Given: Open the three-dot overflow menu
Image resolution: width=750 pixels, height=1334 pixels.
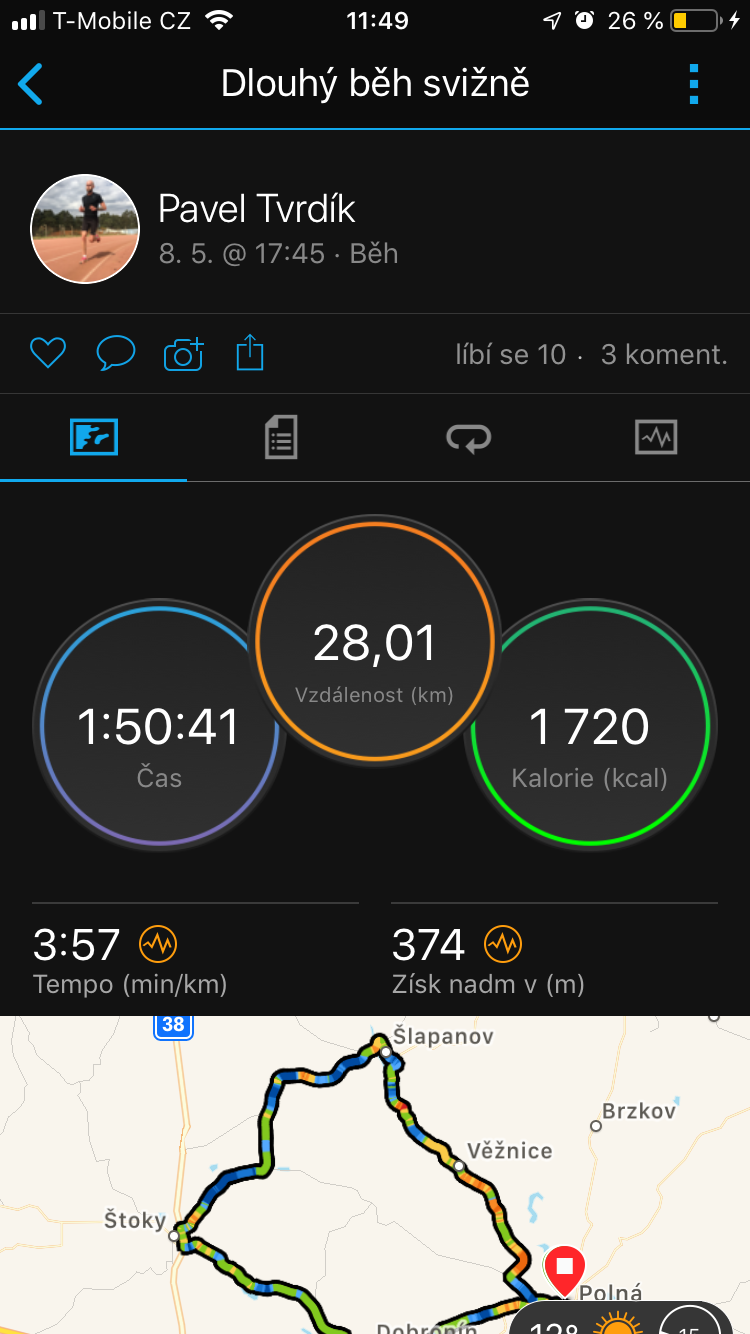Looking at the screenshot, I should (x=694, y=84).
